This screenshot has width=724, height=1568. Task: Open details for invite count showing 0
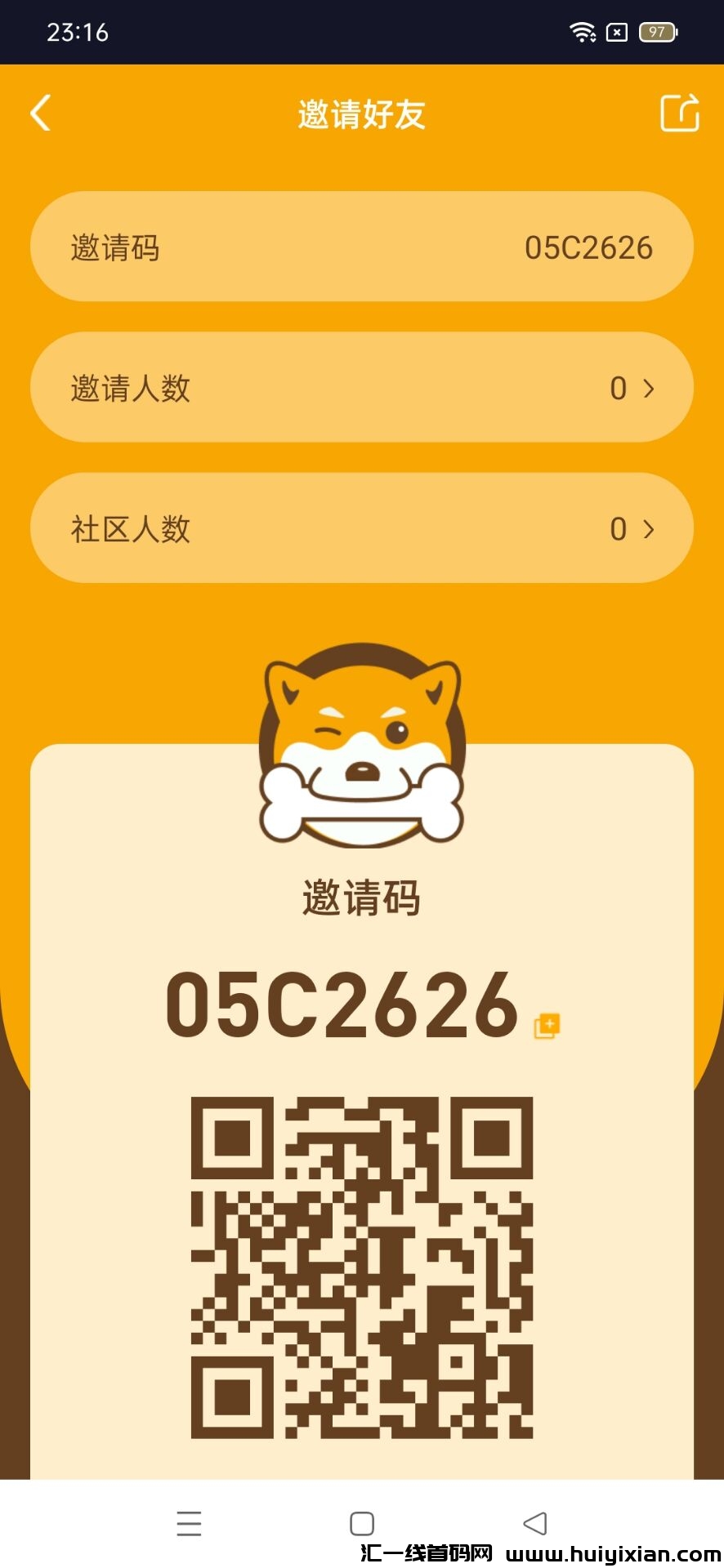pos(617,388)
